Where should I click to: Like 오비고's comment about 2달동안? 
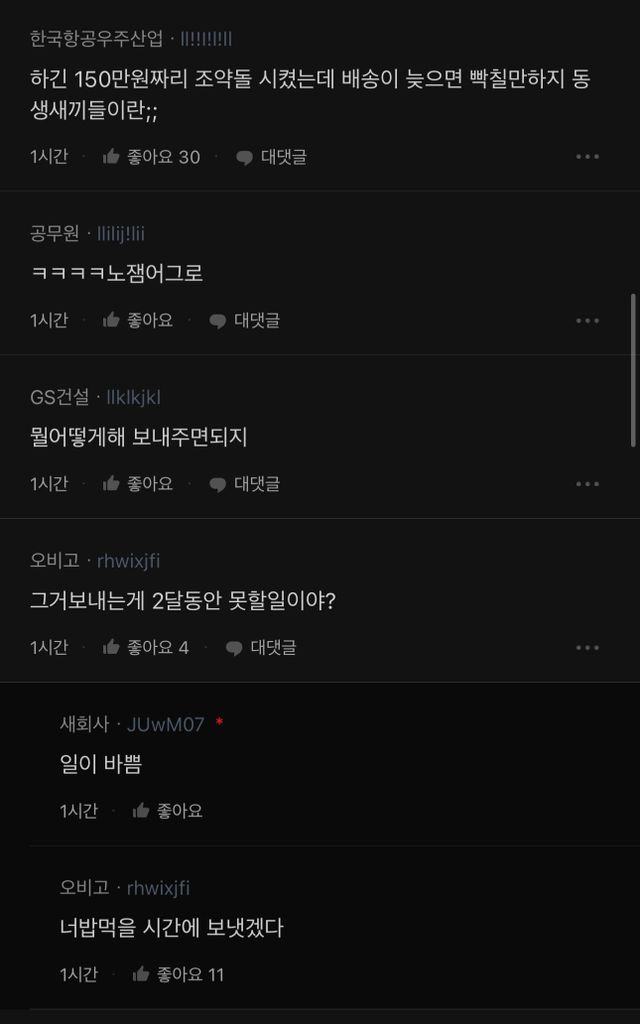[145, 647]
